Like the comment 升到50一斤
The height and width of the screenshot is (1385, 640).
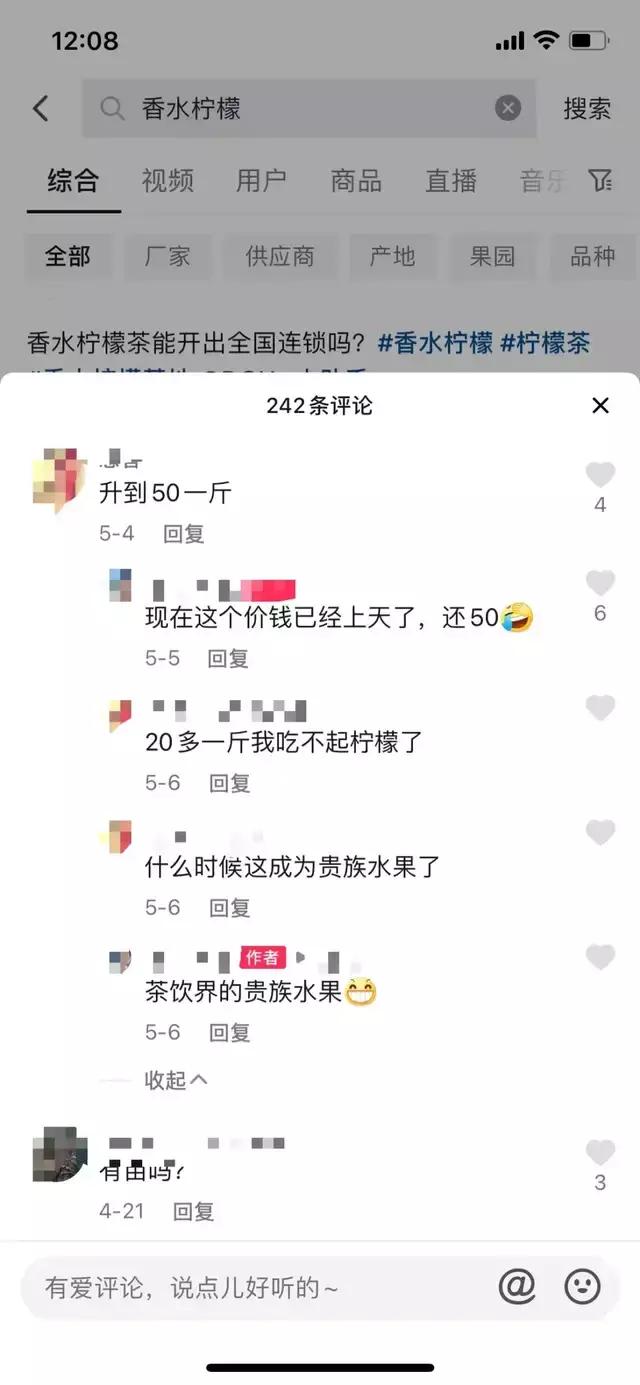[600, 475]
